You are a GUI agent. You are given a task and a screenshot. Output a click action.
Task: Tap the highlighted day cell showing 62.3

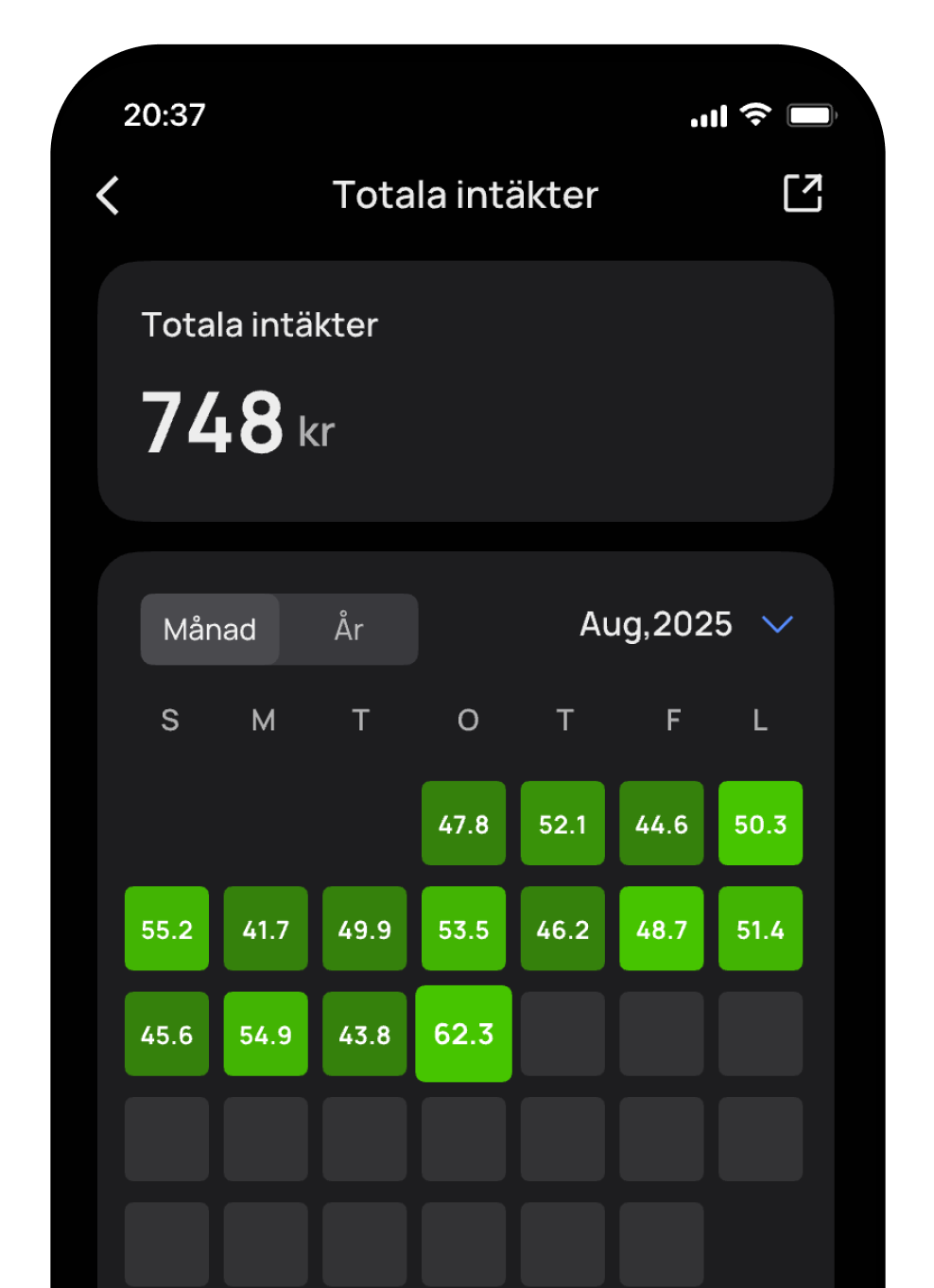[463, 1034]
